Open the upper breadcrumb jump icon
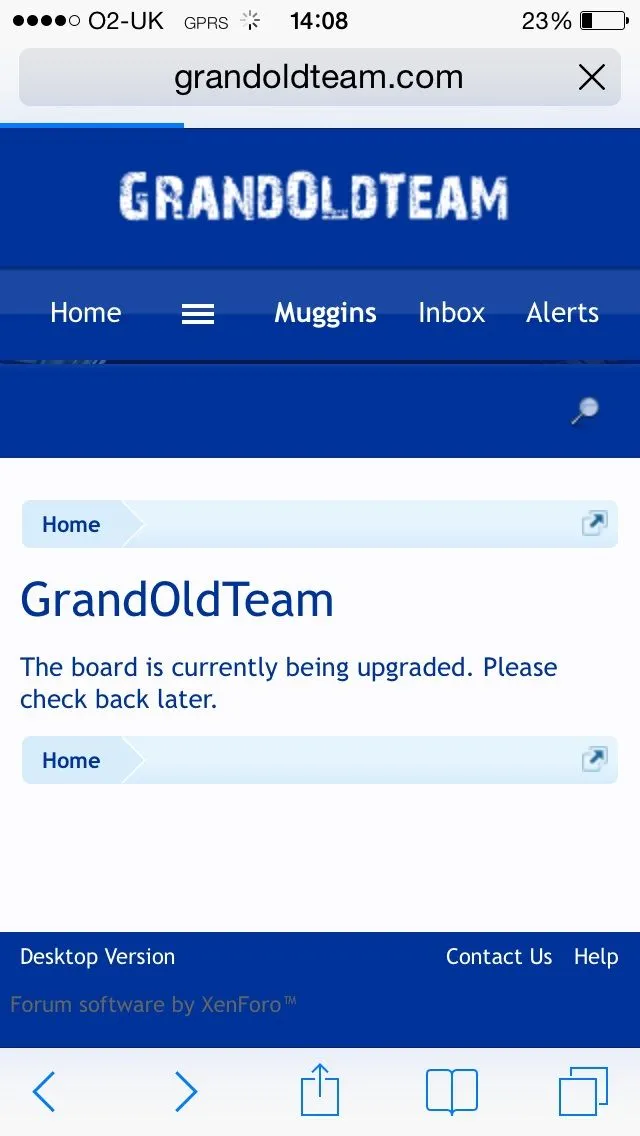 tap(594, 524)
